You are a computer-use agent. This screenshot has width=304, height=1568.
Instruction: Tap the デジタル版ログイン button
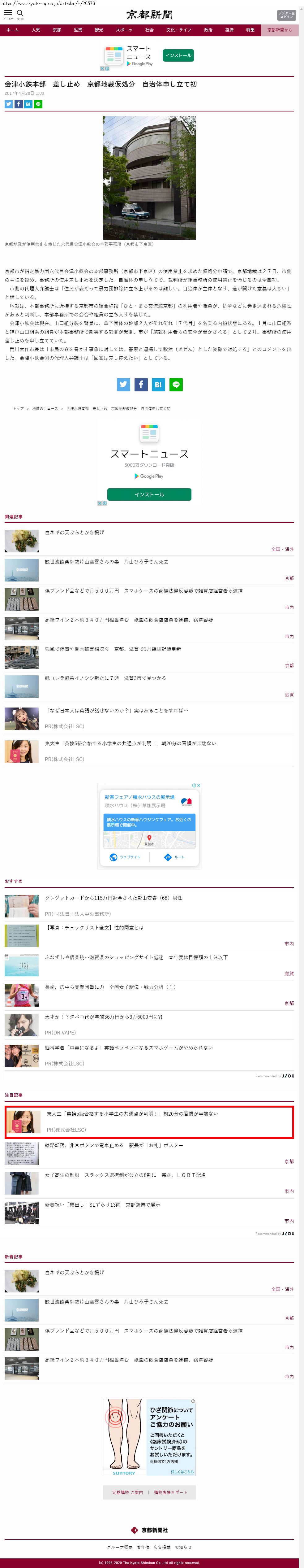(286, 15)
